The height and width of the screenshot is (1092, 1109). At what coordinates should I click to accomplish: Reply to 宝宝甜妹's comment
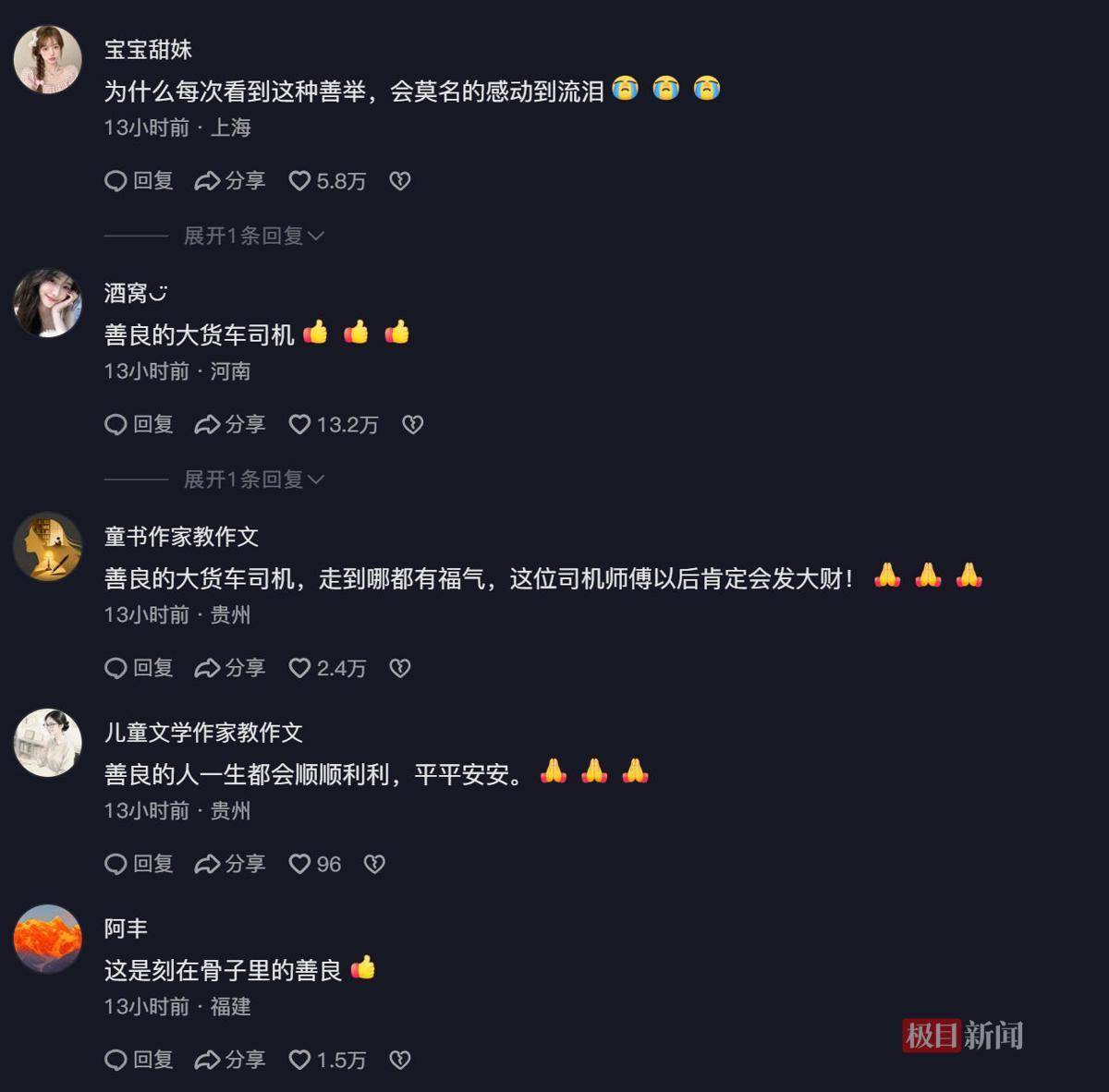pos(139,181)
